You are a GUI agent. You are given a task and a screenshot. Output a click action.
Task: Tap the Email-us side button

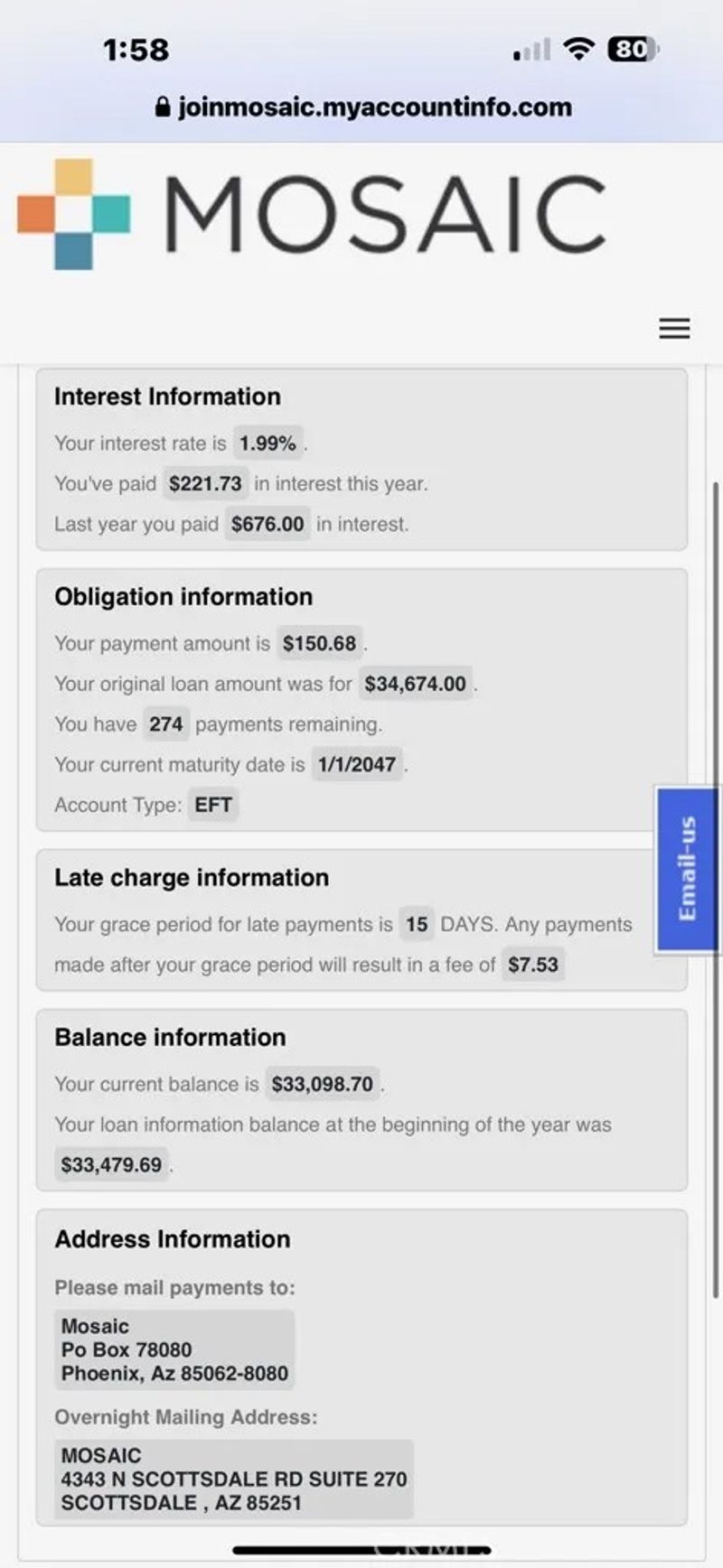click(687, 869)
